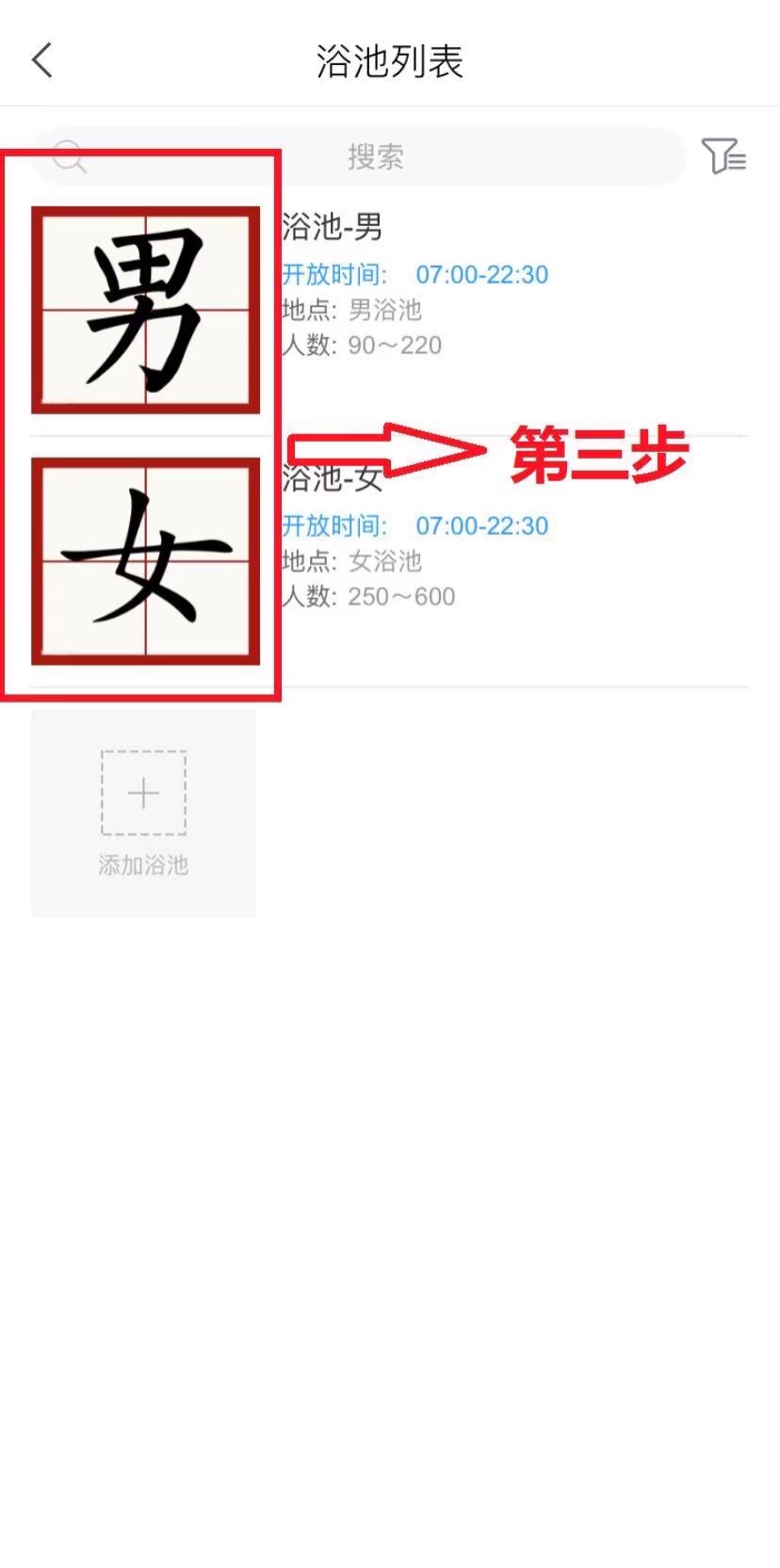This screenshot has width=780, height=1568.
Task: Tap 添加浴池 to add a bathhouse
Action: tap(143, 812)
